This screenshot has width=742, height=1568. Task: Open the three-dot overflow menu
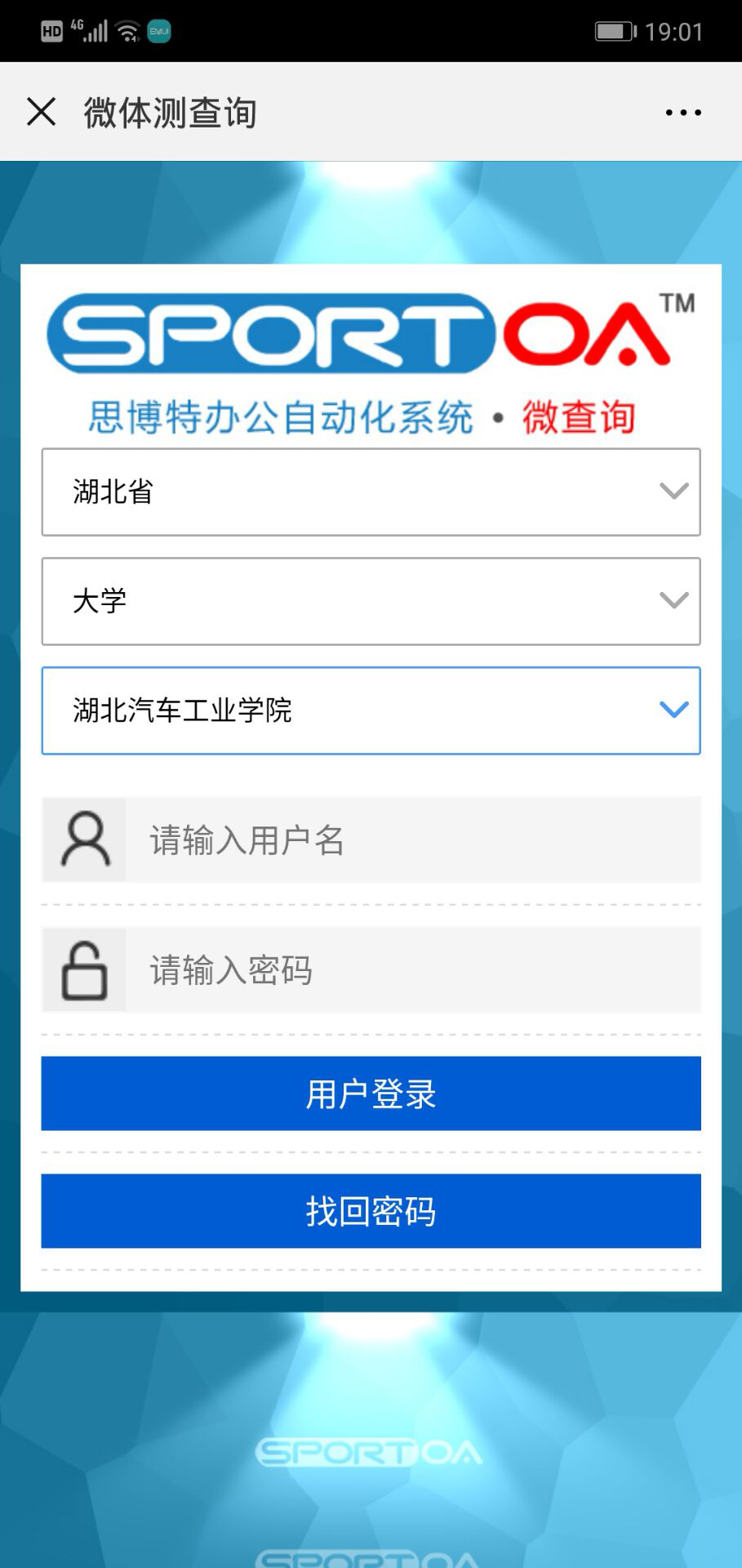(x=682, y=113)
